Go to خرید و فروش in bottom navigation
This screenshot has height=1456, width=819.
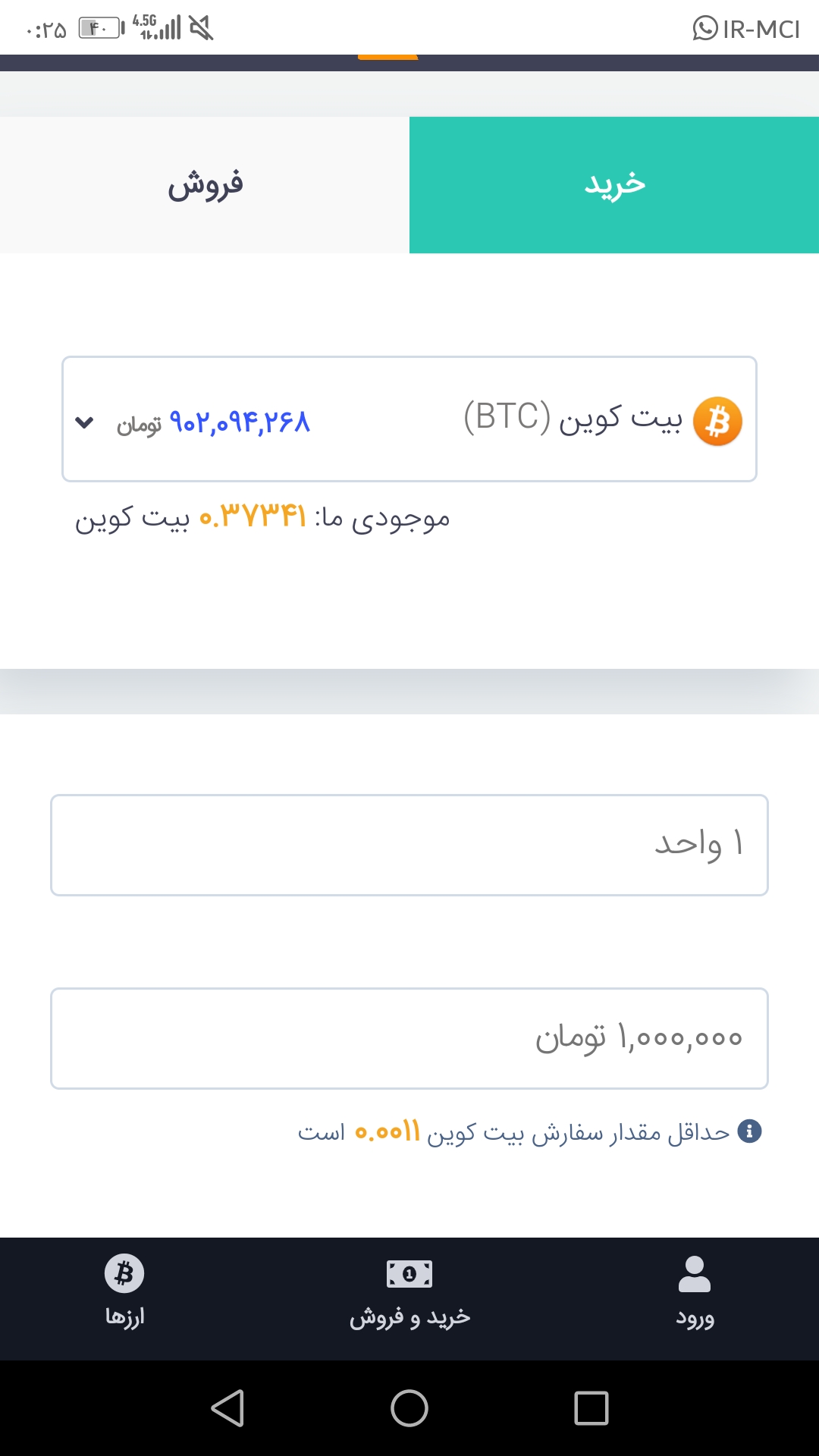[x=409, y=1292]
